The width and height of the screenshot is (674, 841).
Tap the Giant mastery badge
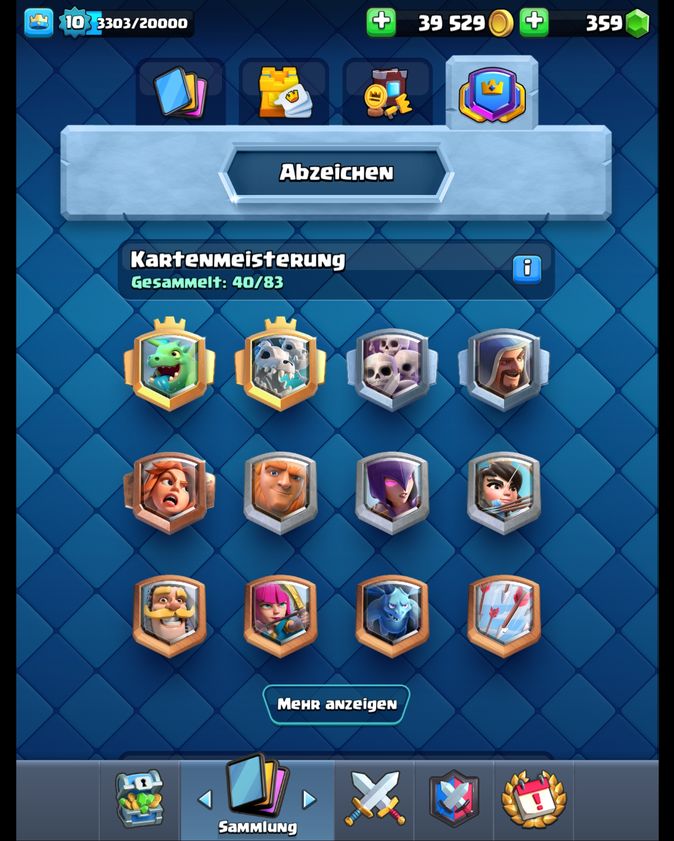(280, 490)
